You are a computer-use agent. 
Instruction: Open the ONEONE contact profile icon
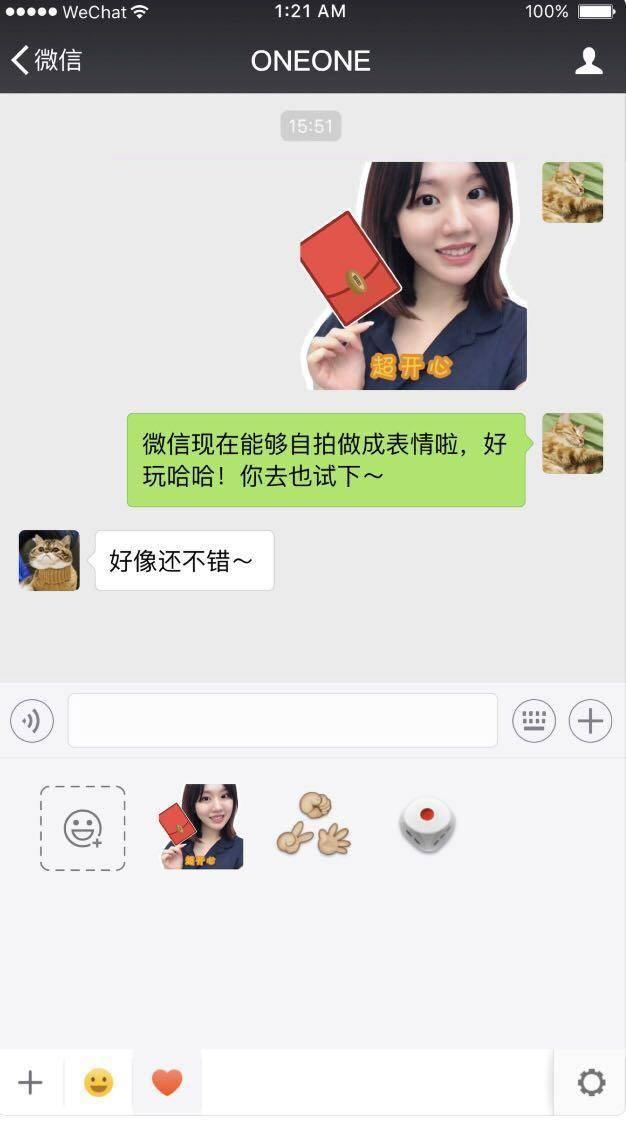point(588,61)
